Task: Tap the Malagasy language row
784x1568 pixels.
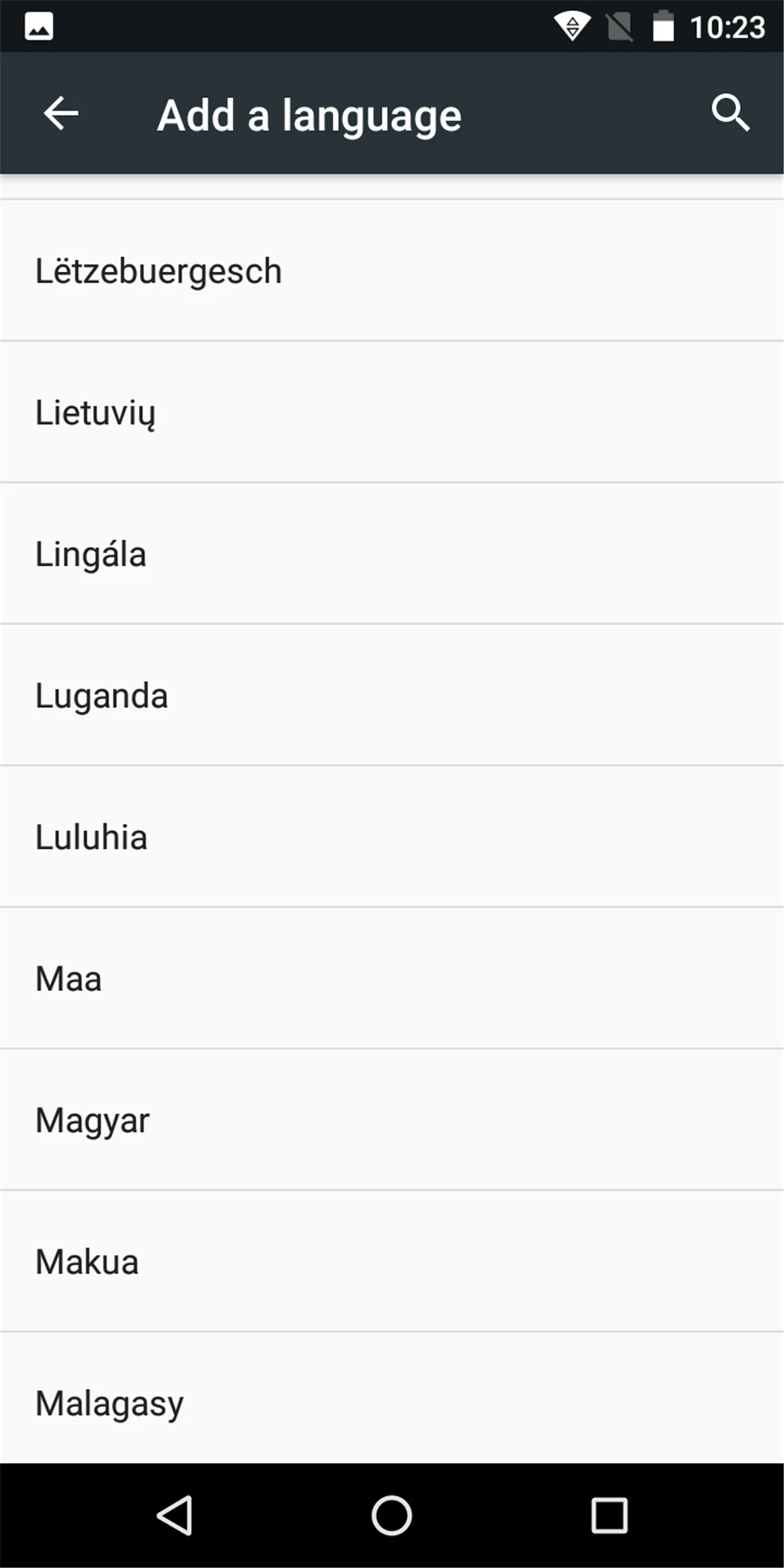Action: (110, 1403)
